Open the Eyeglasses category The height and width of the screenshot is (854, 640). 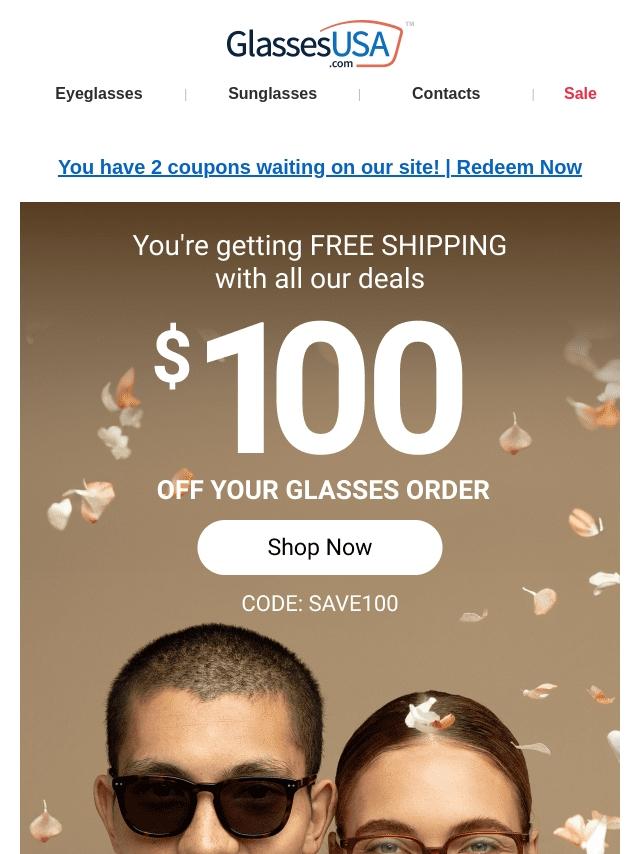(x=99, y=93)
